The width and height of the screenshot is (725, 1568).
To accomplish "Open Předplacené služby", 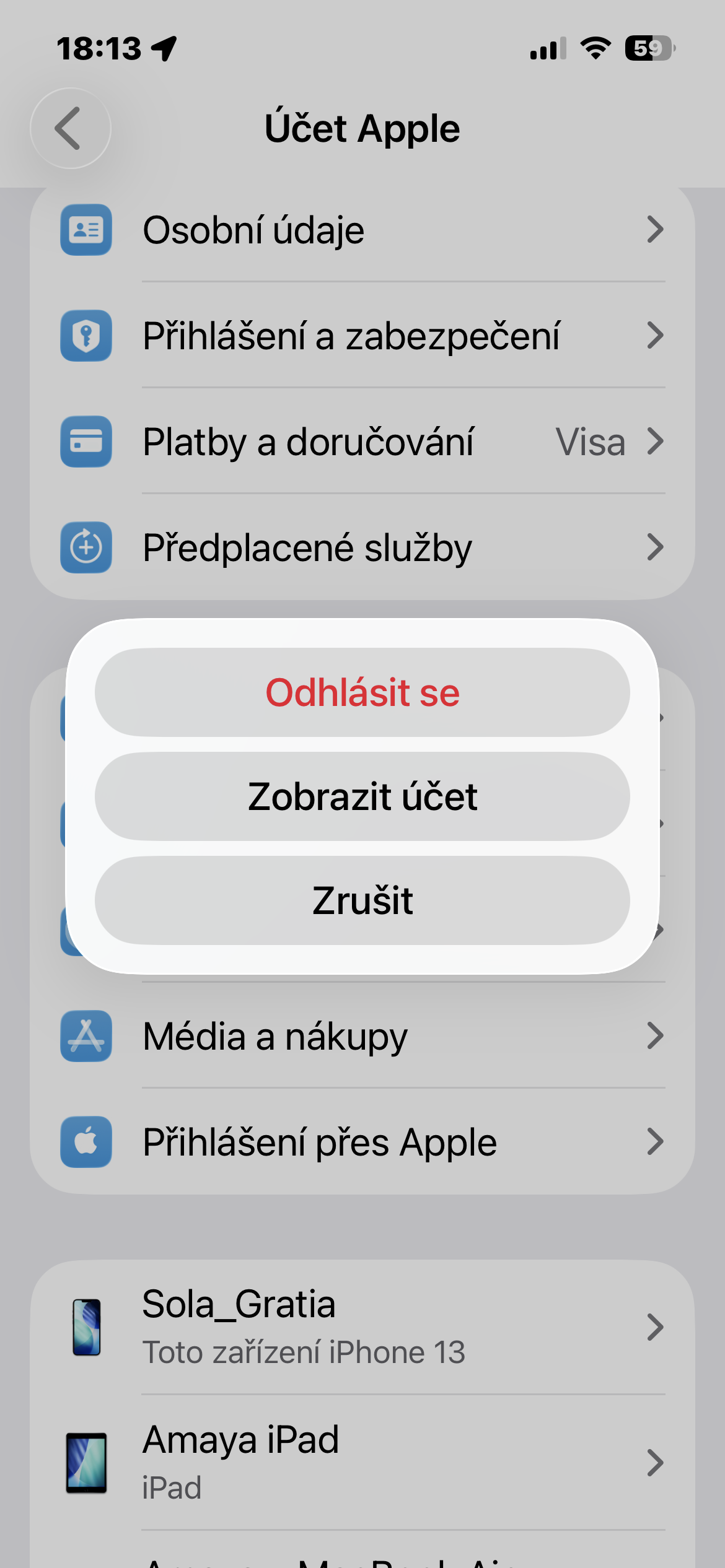I will pos(362,547).
